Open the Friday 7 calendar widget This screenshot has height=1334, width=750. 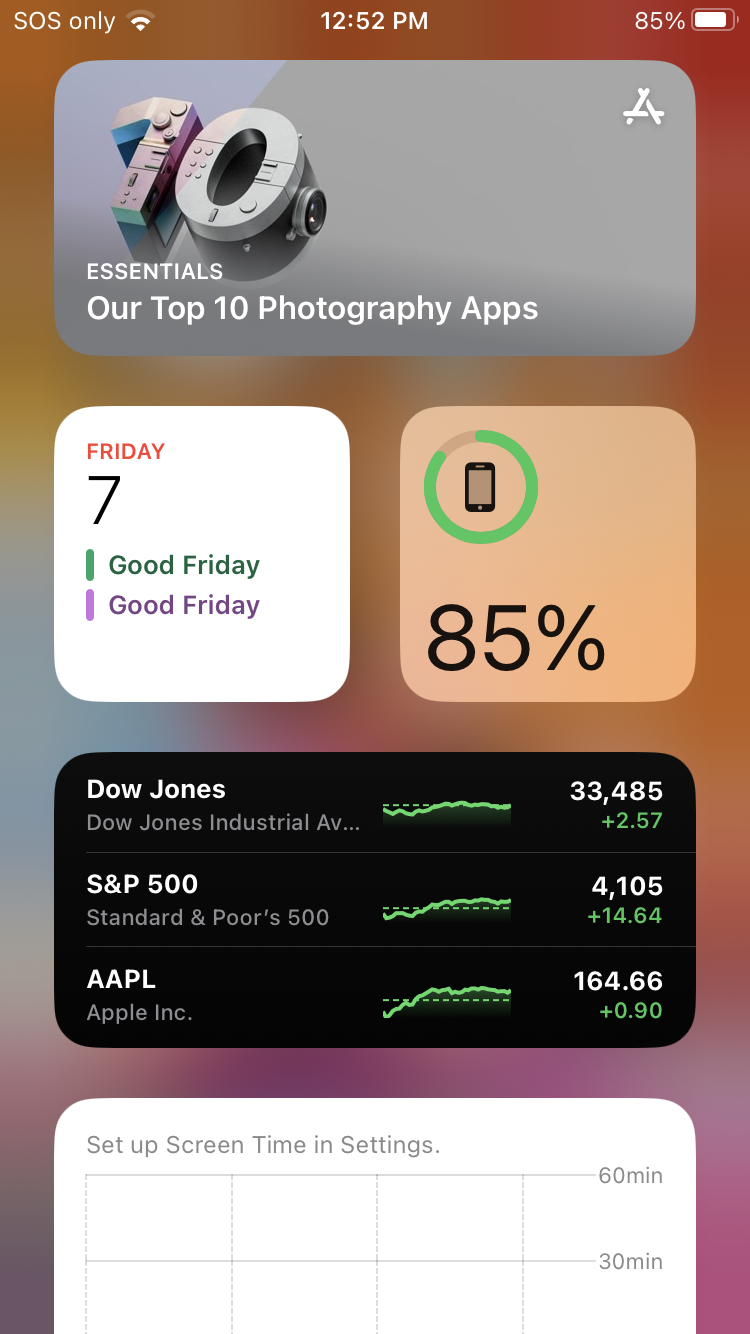coord(202,554)
